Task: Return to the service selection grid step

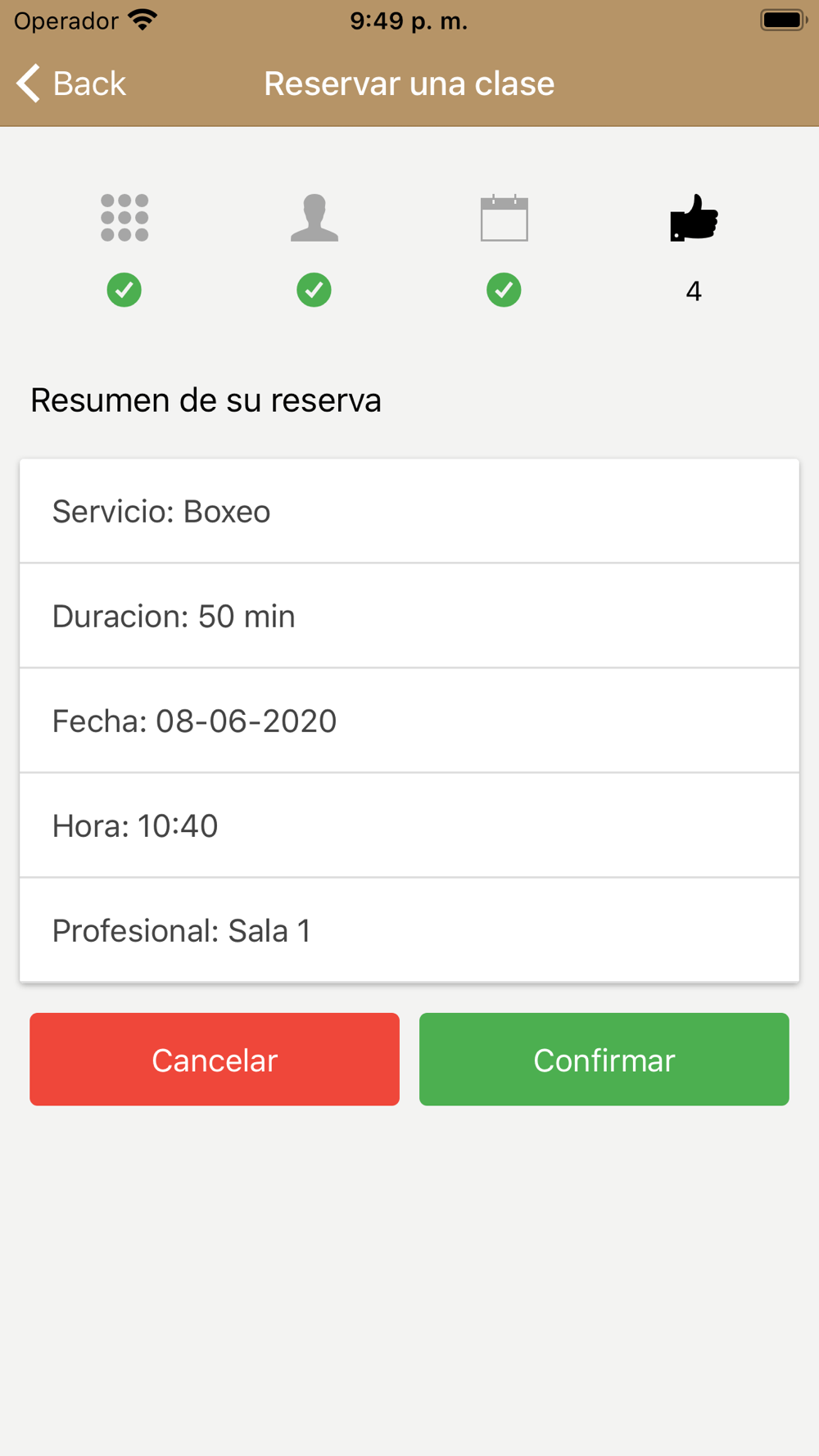Action: (124, 218)
